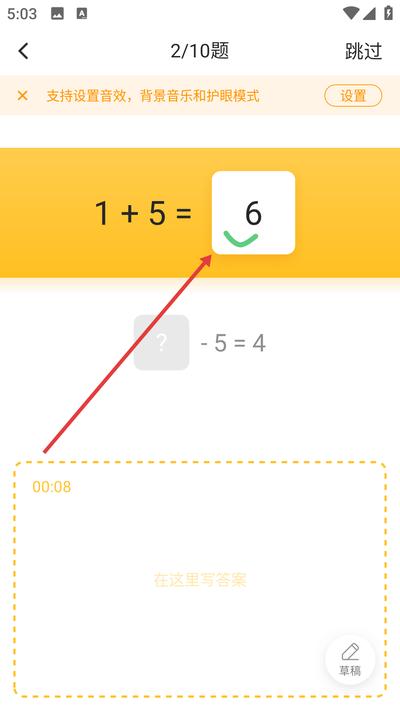This screenshot has width=400, height=711.
Task: Skip this question with 跳过
Action: pyautogui.click(x=363, y=51)
